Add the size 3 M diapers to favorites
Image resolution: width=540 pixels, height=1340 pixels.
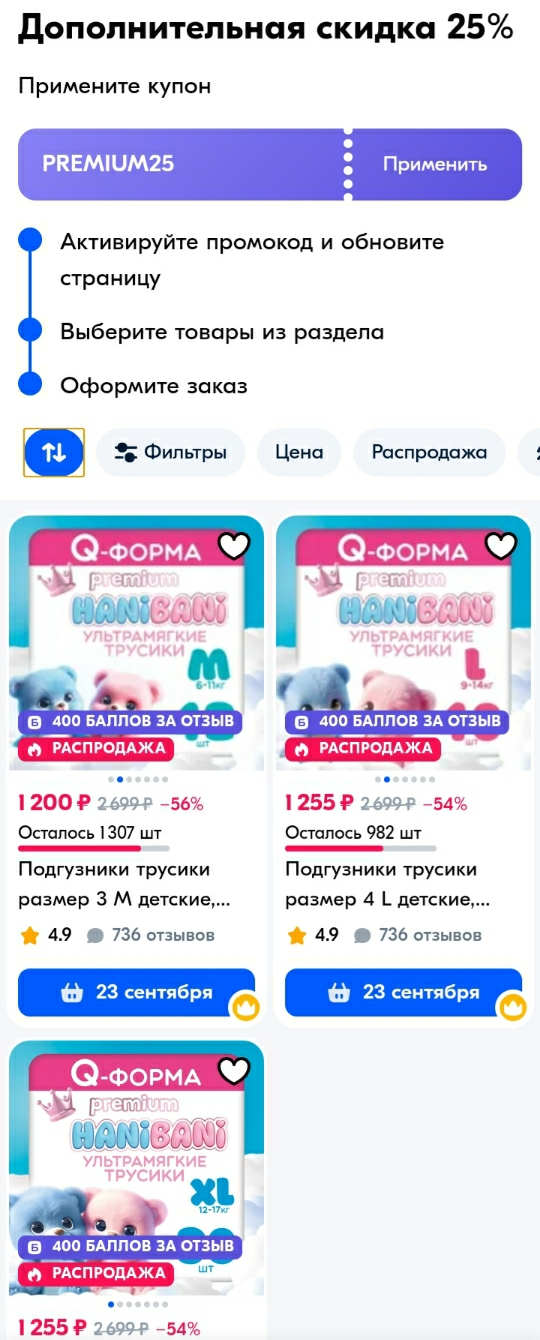(234, 546)
